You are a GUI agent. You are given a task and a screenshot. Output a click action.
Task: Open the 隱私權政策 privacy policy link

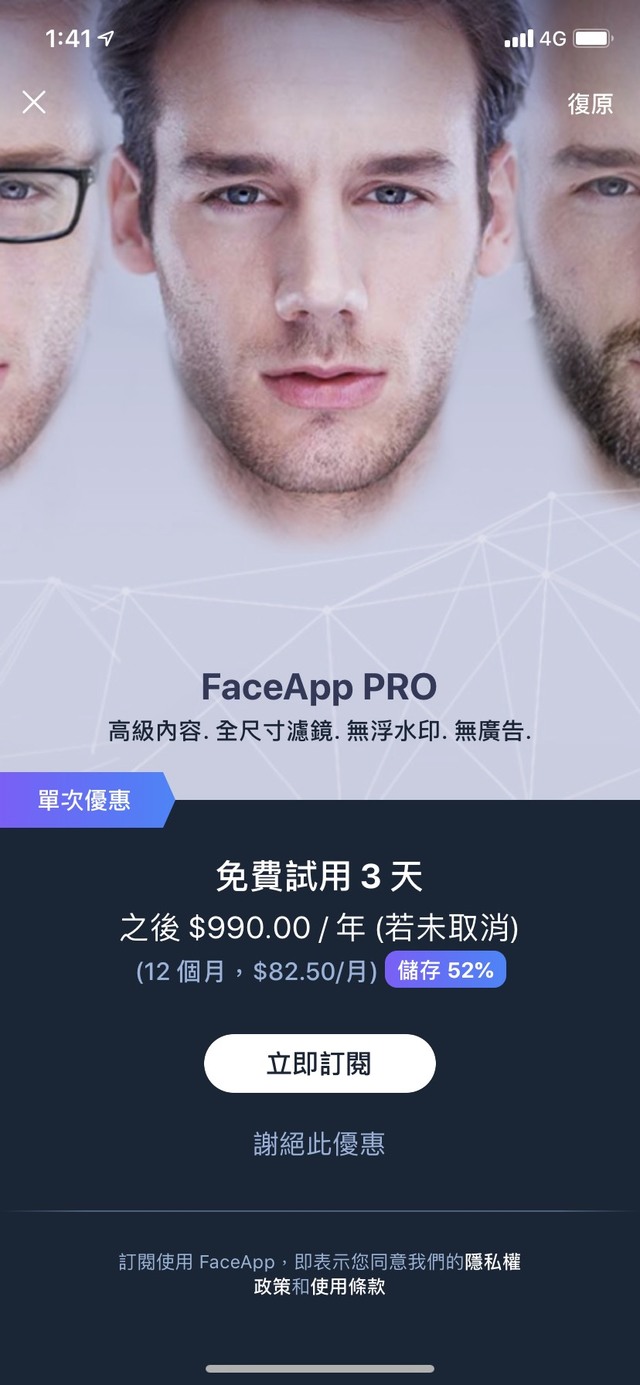[492, 1262]
